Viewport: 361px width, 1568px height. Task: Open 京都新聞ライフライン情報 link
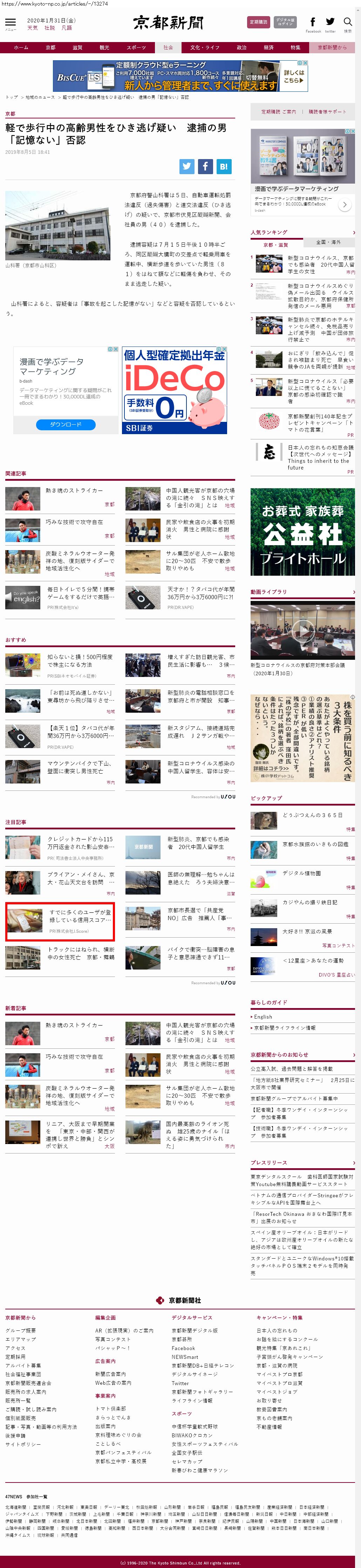click(x=284, y=1027)
